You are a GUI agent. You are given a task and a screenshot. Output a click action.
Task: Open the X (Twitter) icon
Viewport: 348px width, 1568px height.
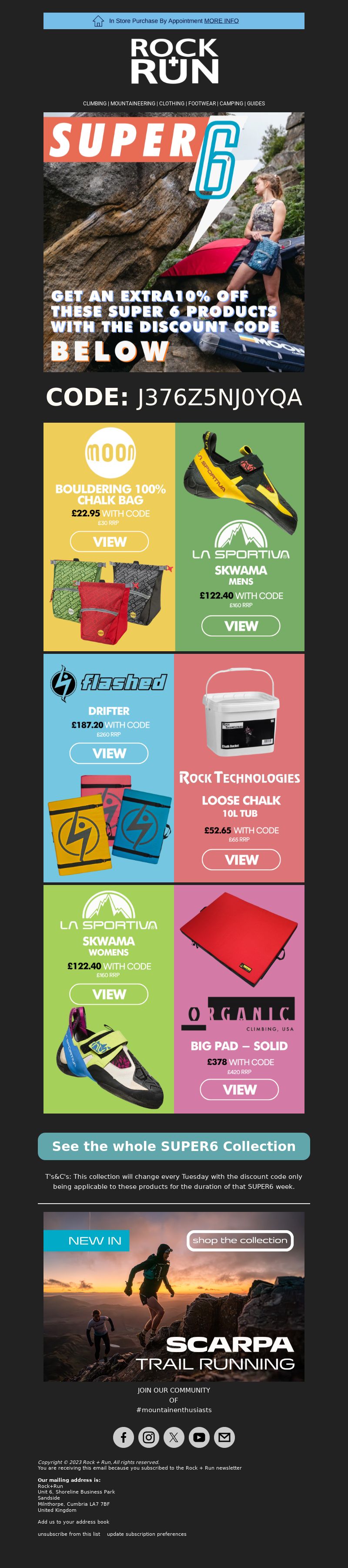[174, 1437]
